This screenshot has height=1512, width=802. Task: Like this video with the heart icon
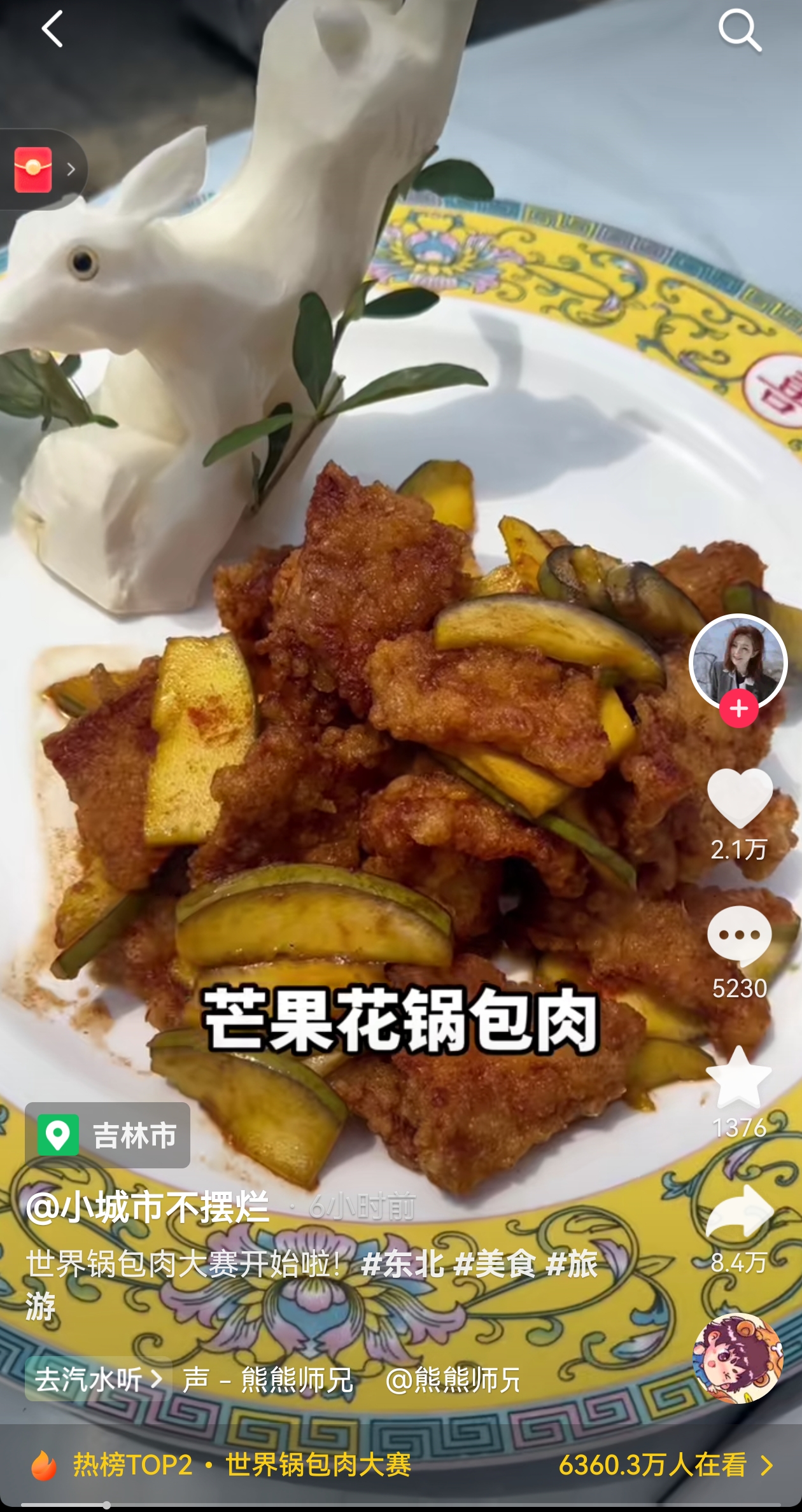(x=739, y=799)
